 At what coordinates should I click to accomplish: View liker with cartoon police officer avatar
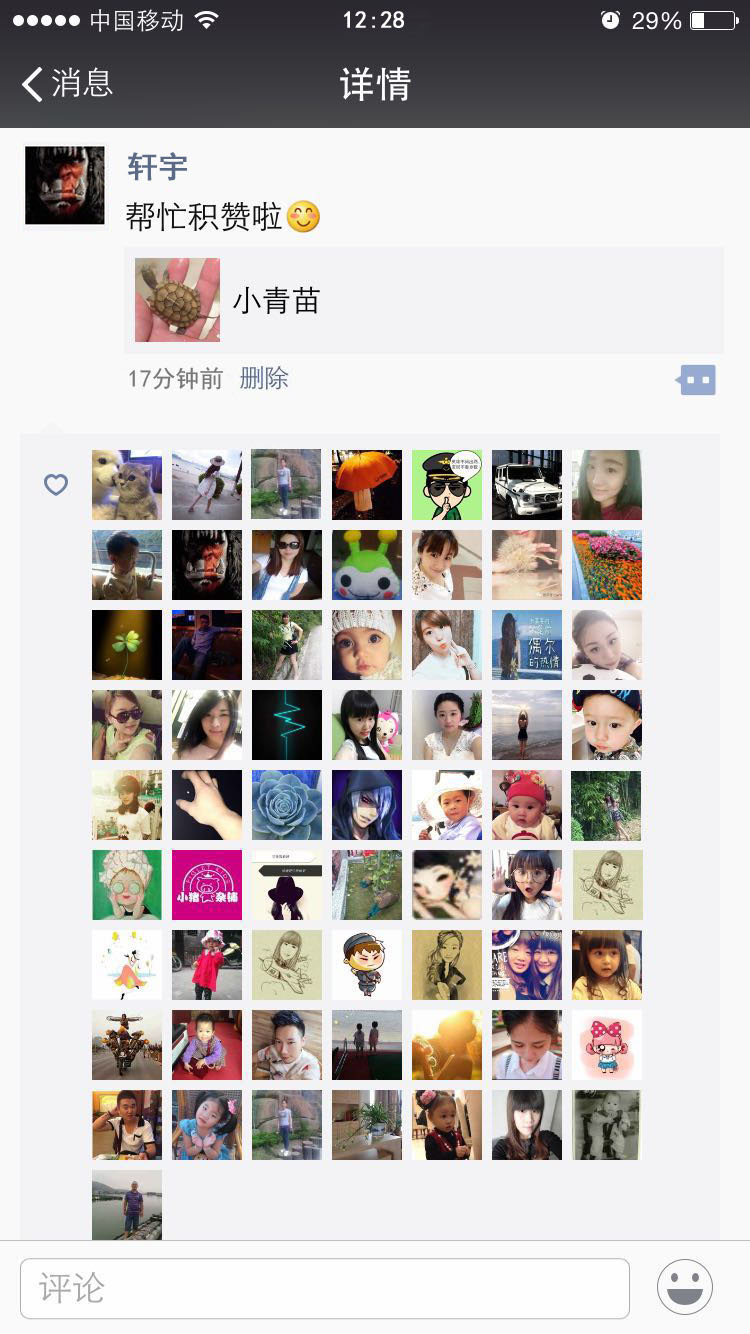[447, 485]
